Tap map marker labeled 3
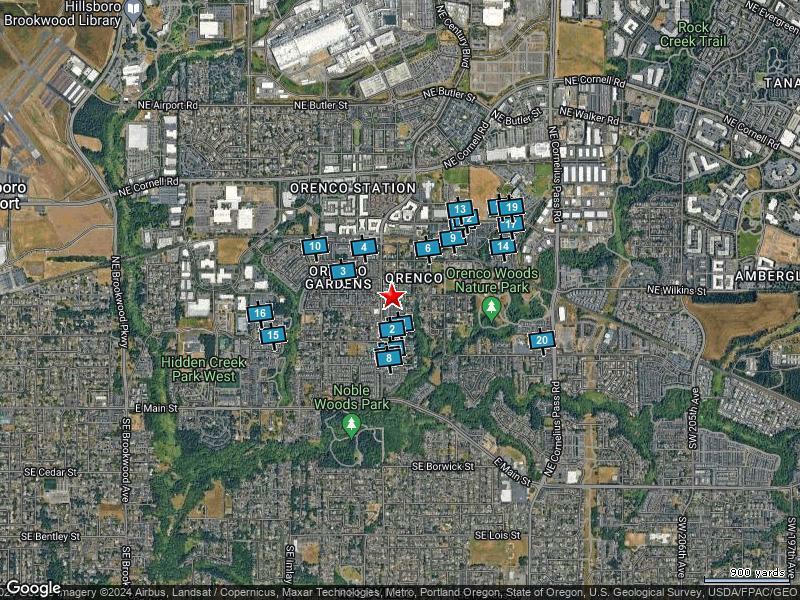The height and width of the screenshot is (600, 800). (342, 270)
